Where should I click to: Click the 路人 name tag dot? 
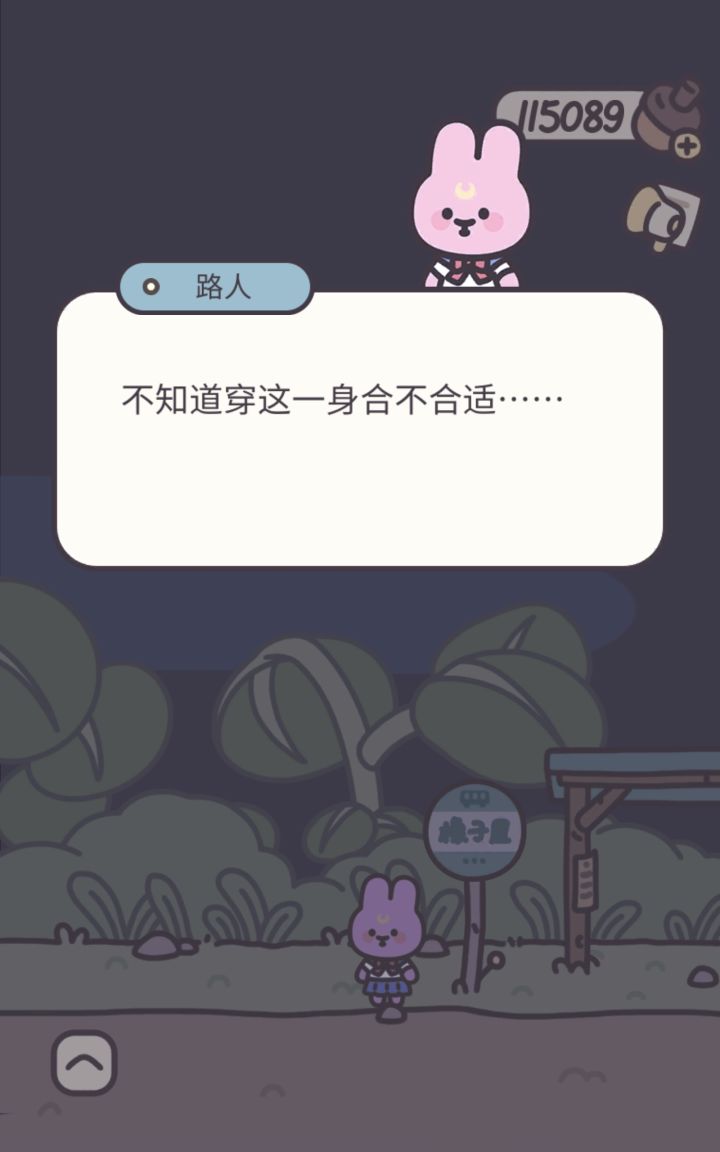coord(151,286)
